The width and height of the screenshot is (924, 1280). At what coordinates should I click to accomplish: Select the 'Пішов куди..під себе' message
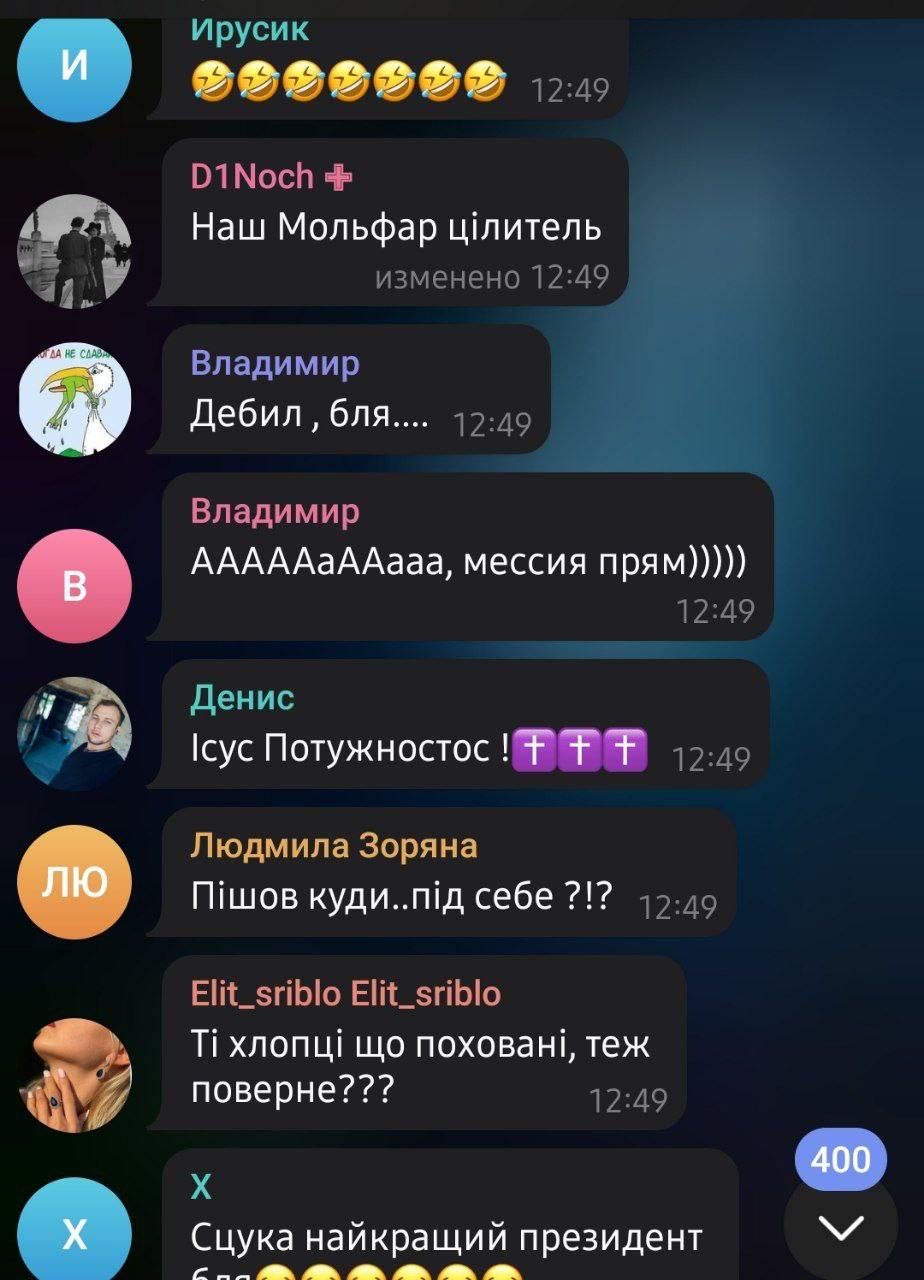coord(400,896)
